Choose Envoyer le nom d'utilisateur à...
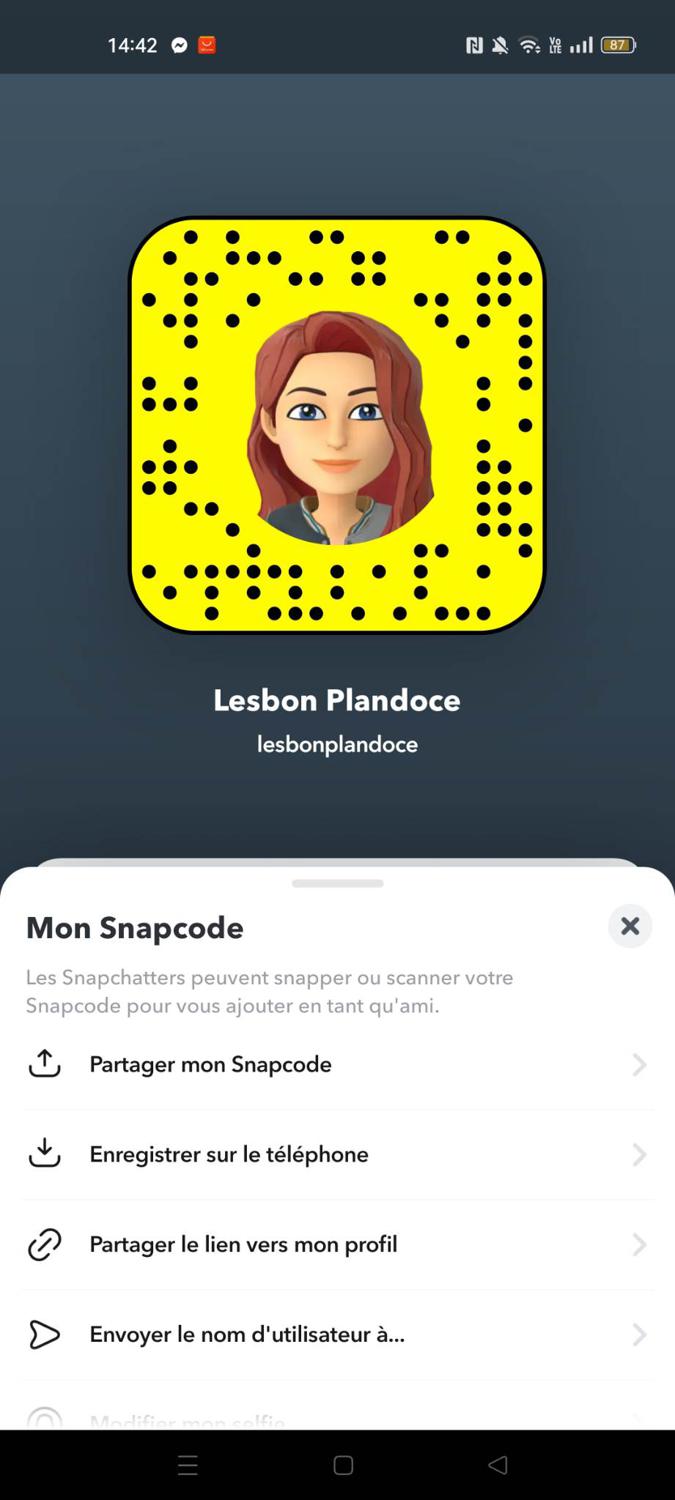This screenshot has height=1500, width=675. click(x=338, y=1335)
